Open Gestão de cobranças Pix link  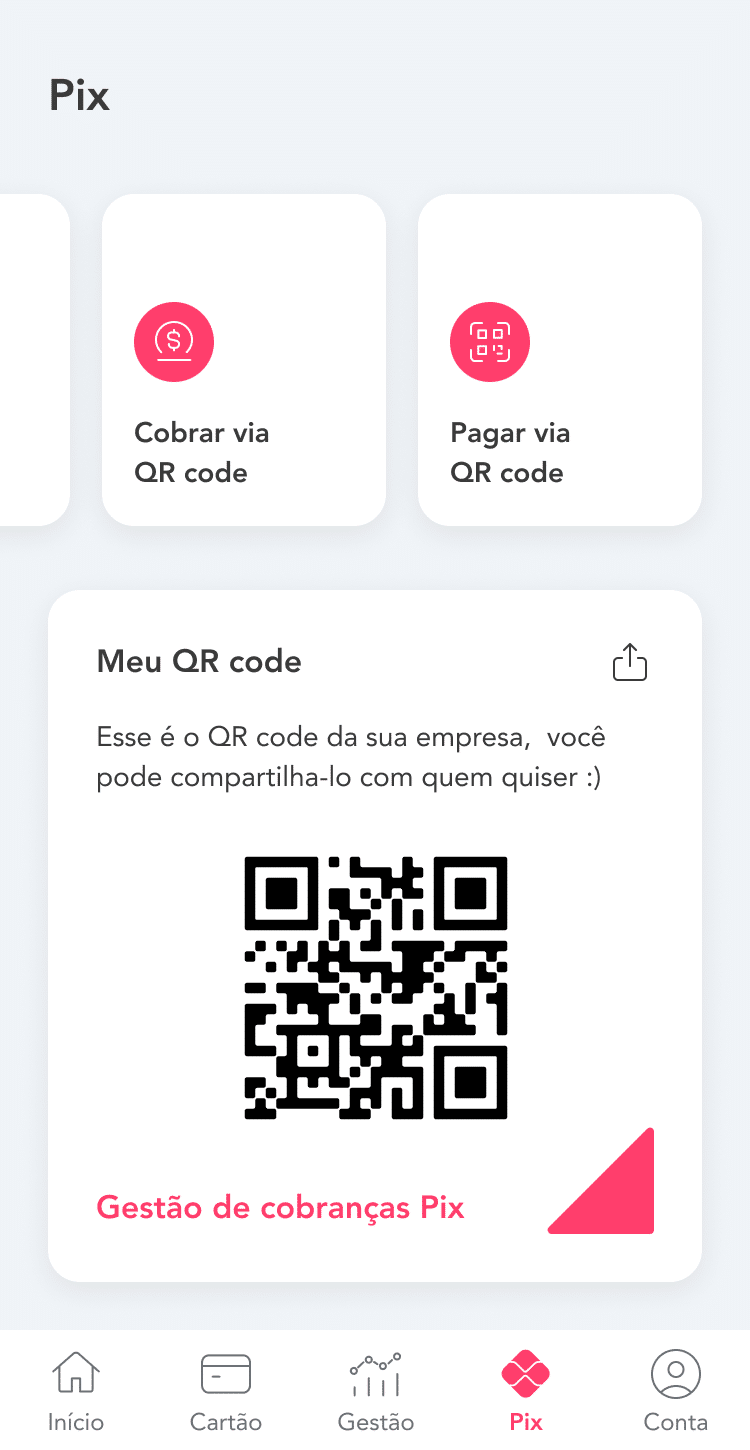(x=280, y=1207)
